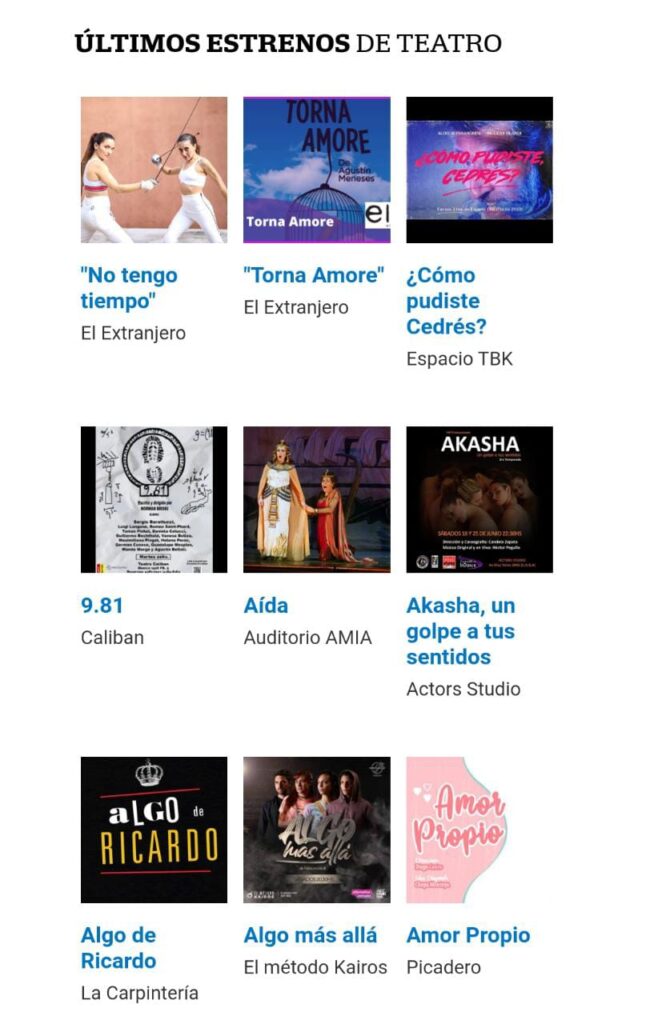
Task: Select the 9.81 play title link
Action: tap(102, 605)
